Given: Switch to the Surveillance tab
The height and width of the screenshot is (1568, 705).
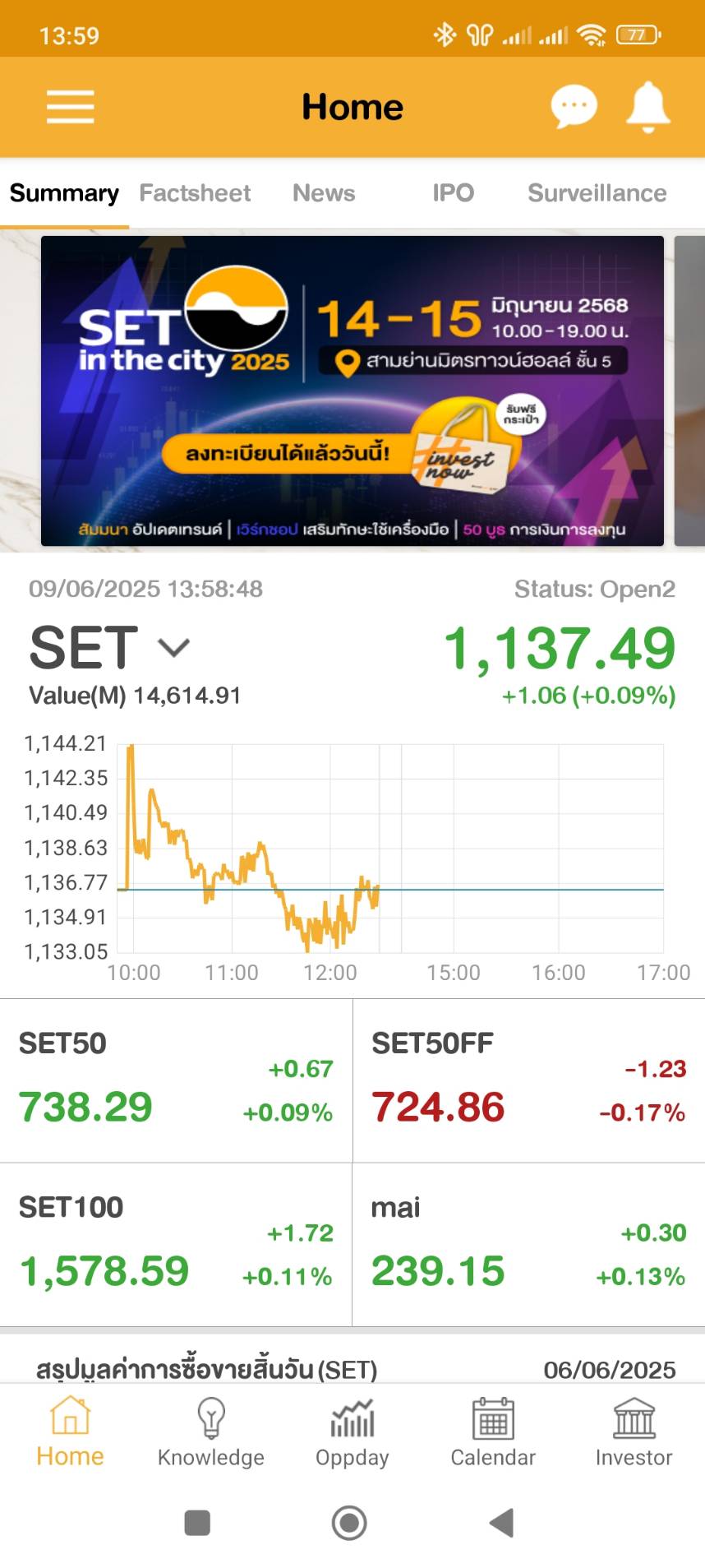Looking at the screenshot, I should (597, 193).
